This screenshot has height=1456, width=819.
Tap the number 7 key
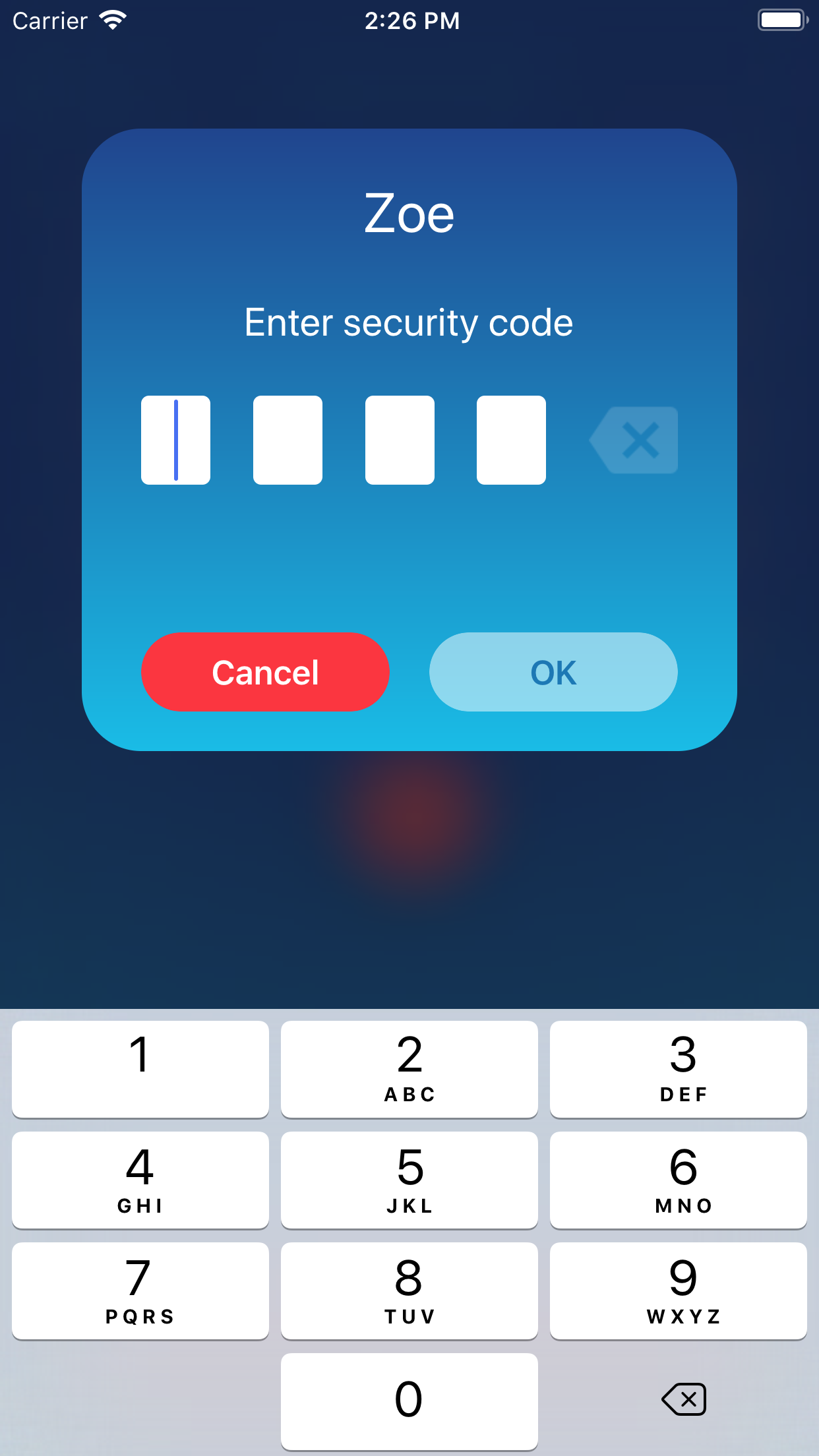point(140,1291)
